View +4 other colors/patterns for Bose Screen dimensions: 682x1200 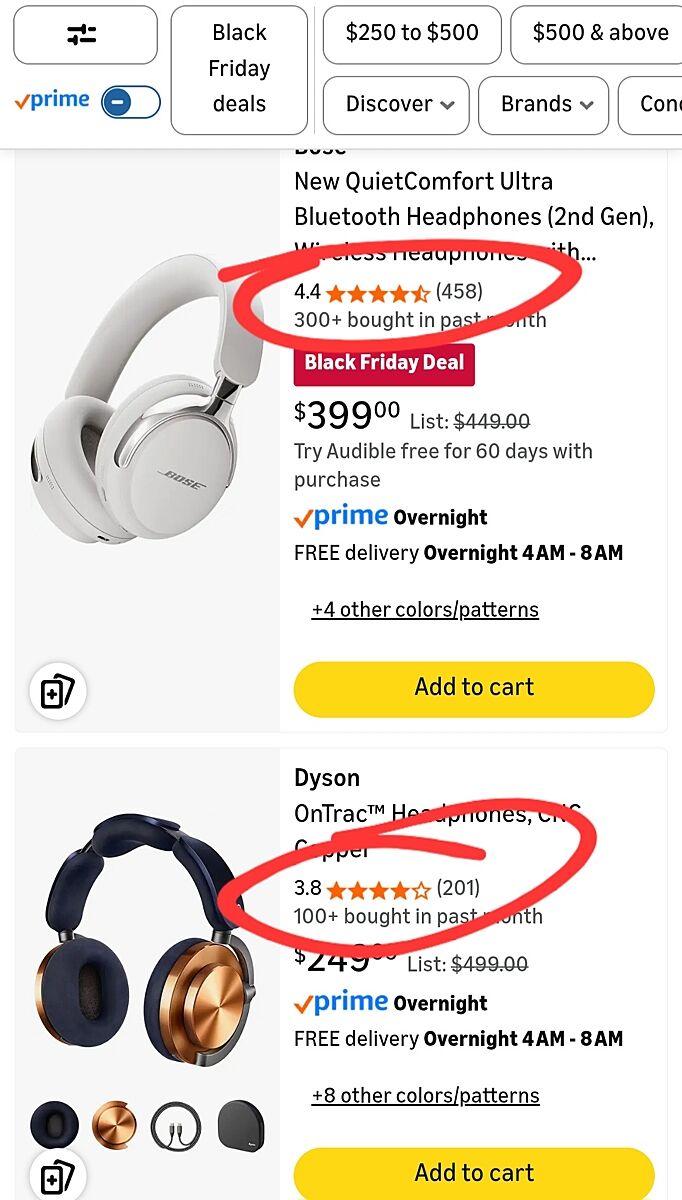(x=425, y=610)
